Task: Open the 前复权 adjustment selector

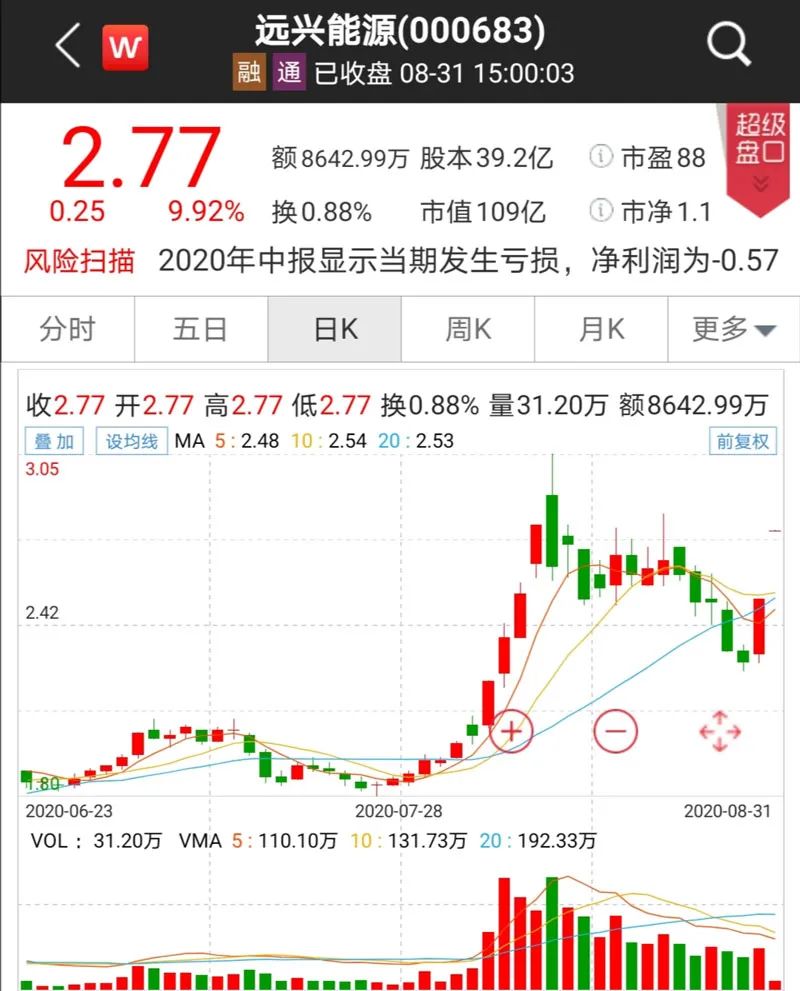Action: (x=742, y=441)
